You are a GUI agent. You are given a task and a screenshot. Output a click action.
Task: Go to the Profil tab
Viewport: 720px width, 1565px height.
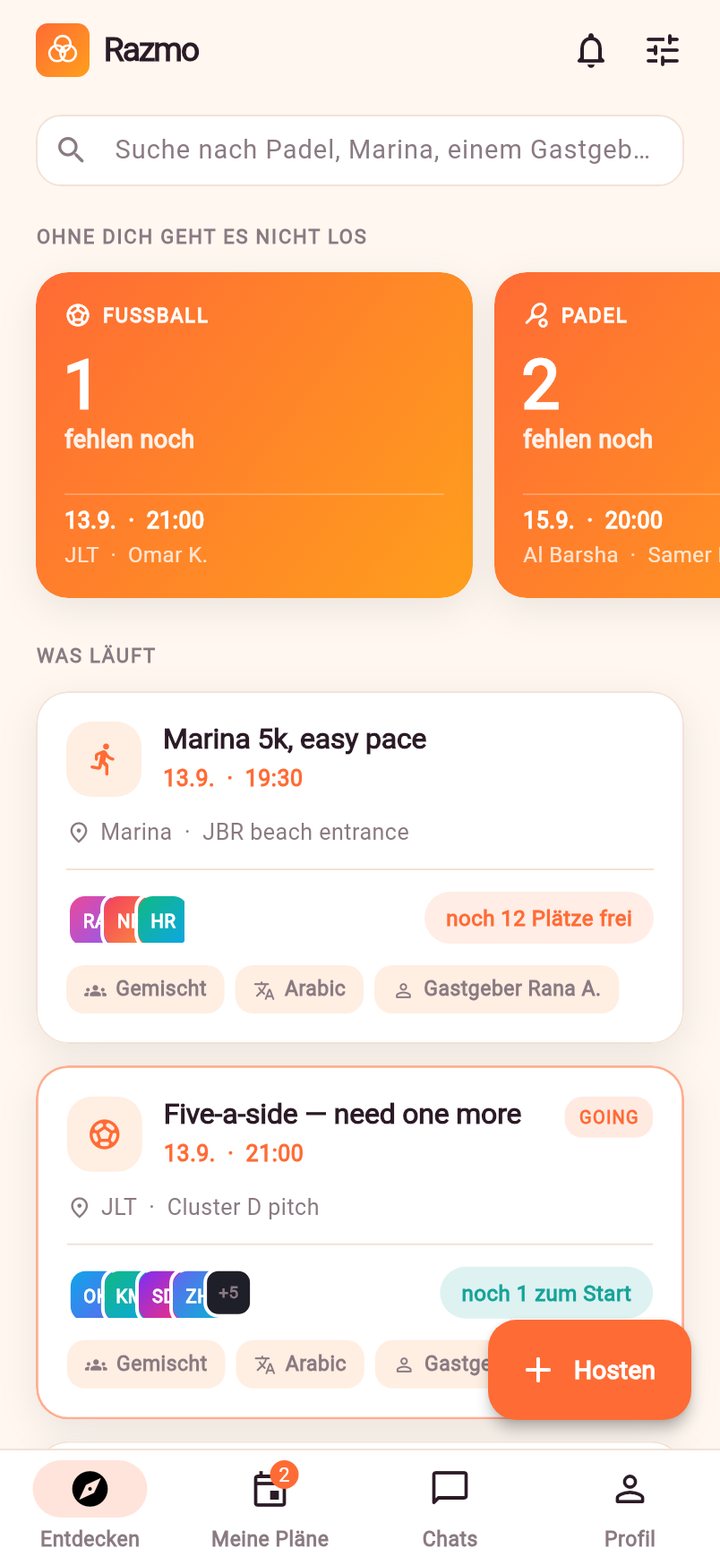[x=630, y=1507]
